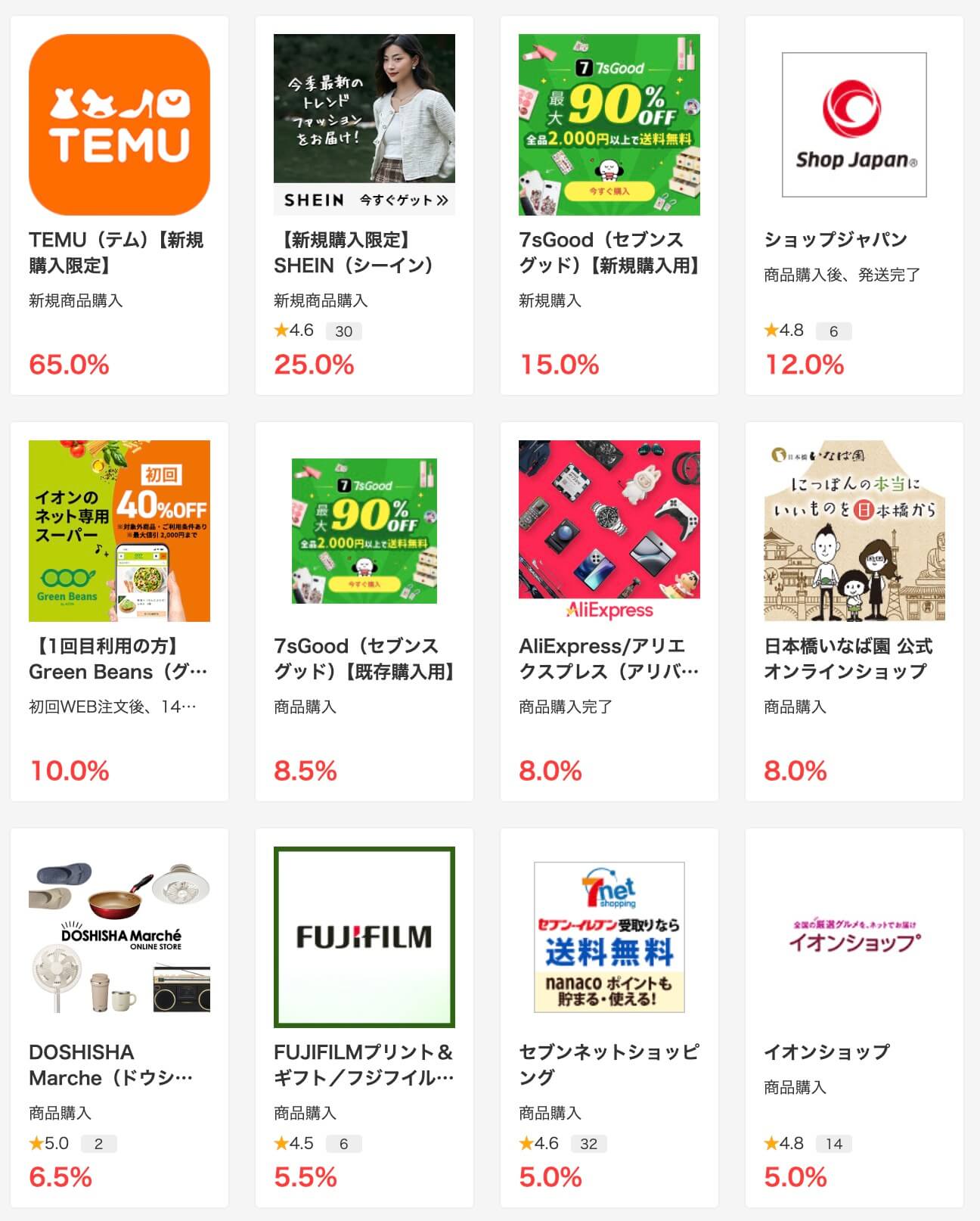Open FUJIFILM プリント&ギフト card
The height and width of the screenshot is (1221, 980).
tap(364, 1017)
